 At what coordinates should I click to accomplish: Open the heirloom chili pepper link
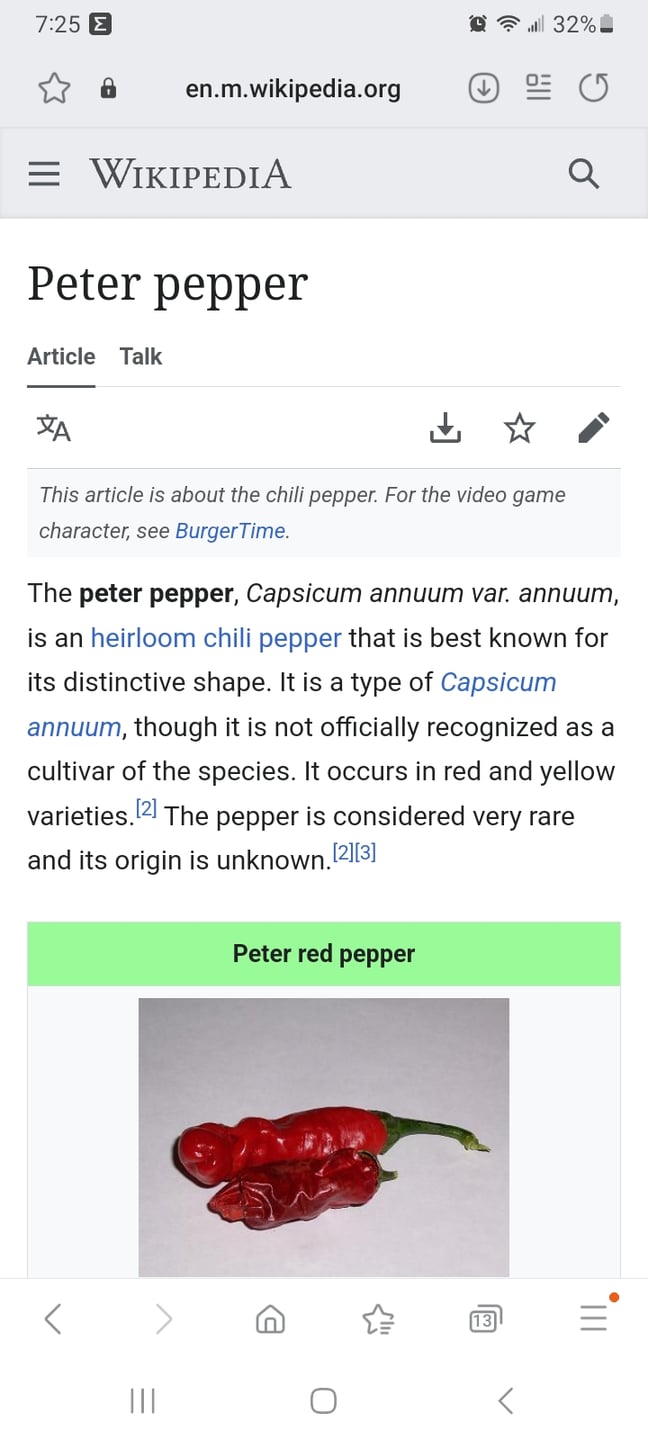216,638
